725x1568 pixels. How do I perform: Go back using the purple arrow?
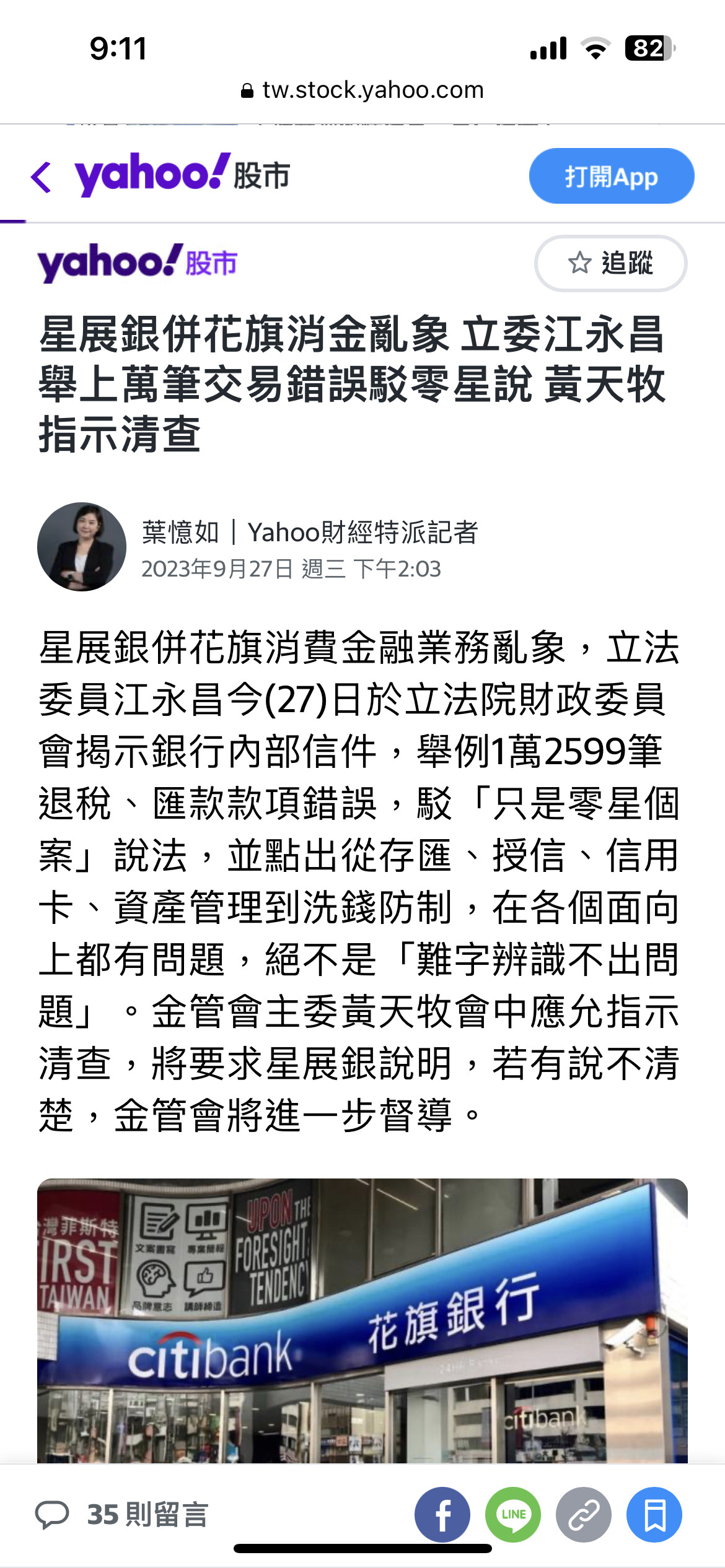pyautogui.click(x=42, y=177)
